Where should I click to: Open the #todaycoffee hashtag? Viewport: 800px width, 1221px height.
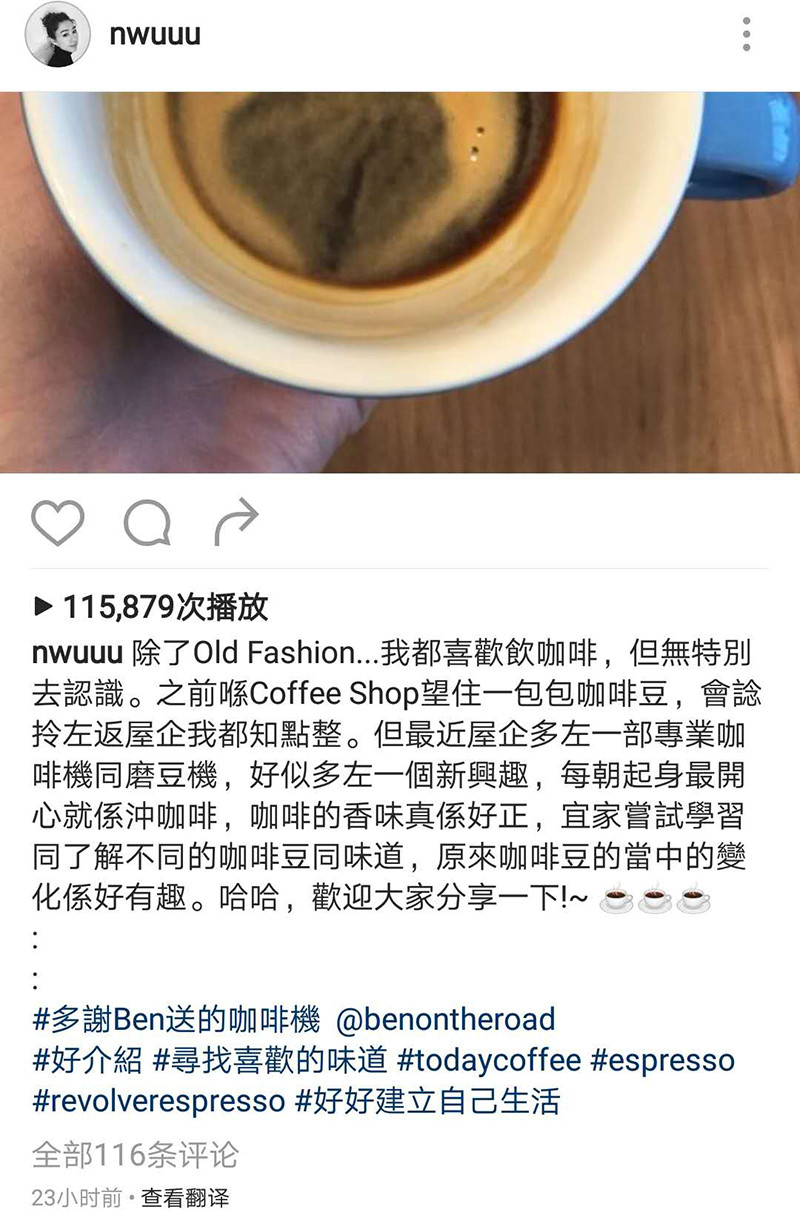(x=488, y=1061)
